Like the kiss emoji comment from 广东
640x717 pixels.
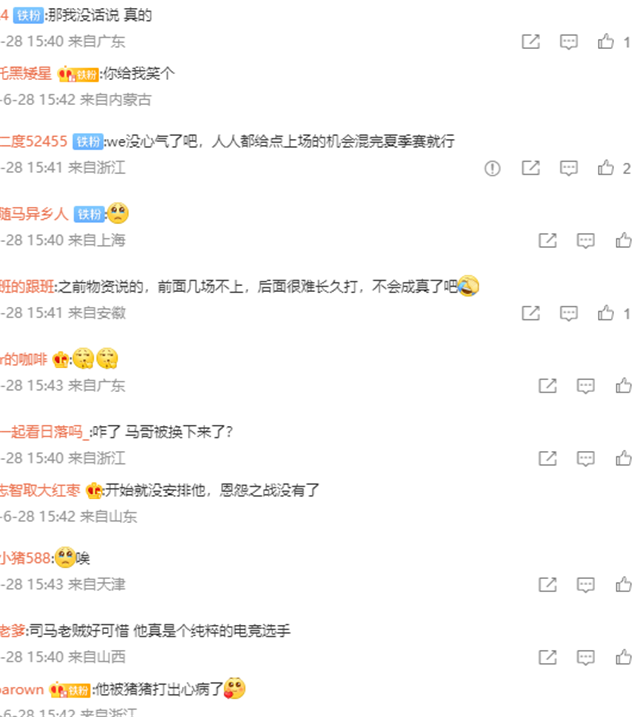tap(623, 385)
